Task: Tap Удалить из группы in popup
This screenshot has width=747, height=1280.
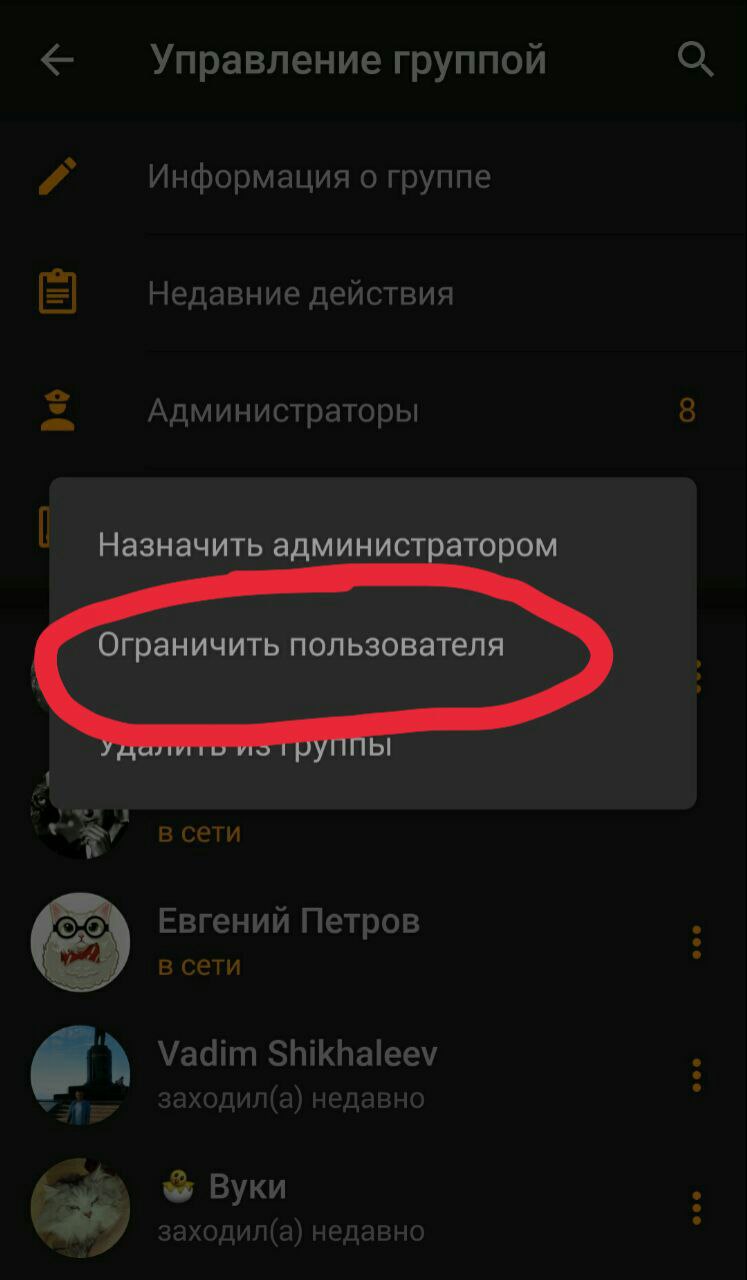Action: click(x=245, y=746)
